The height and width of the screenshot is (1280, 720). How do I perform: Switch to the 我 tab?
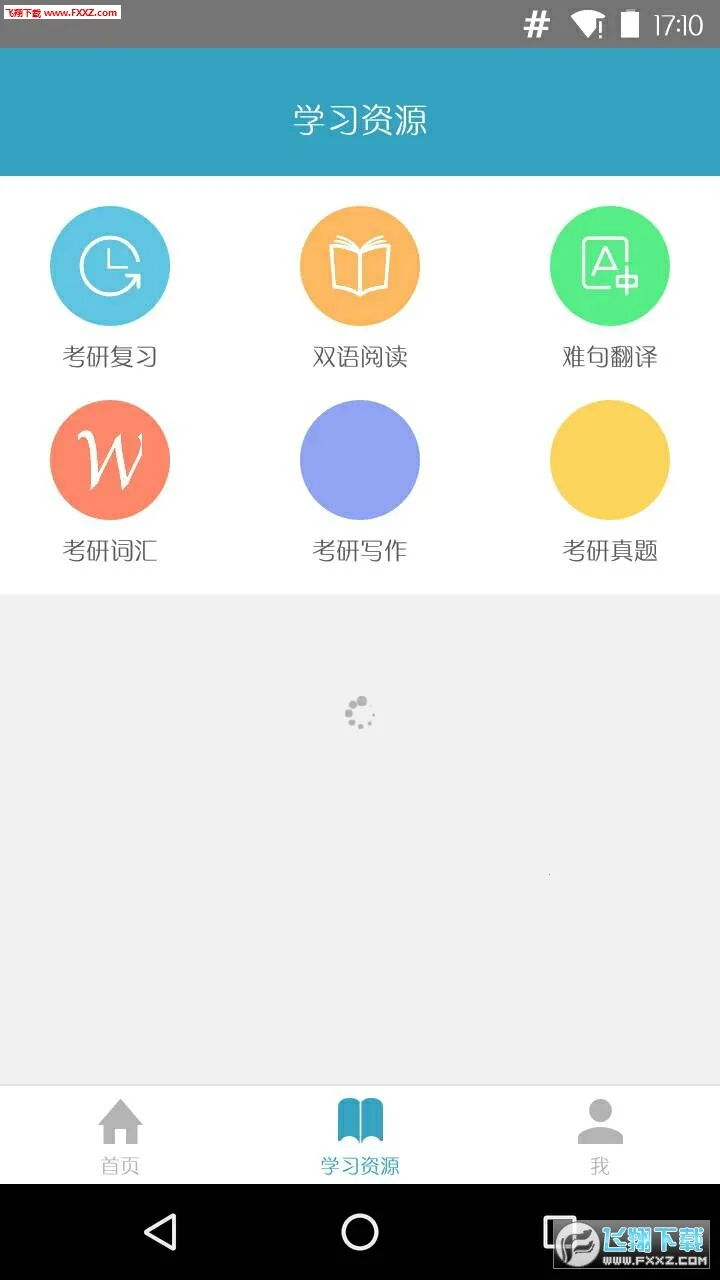pyautogui.click(x=599, y=1163)
